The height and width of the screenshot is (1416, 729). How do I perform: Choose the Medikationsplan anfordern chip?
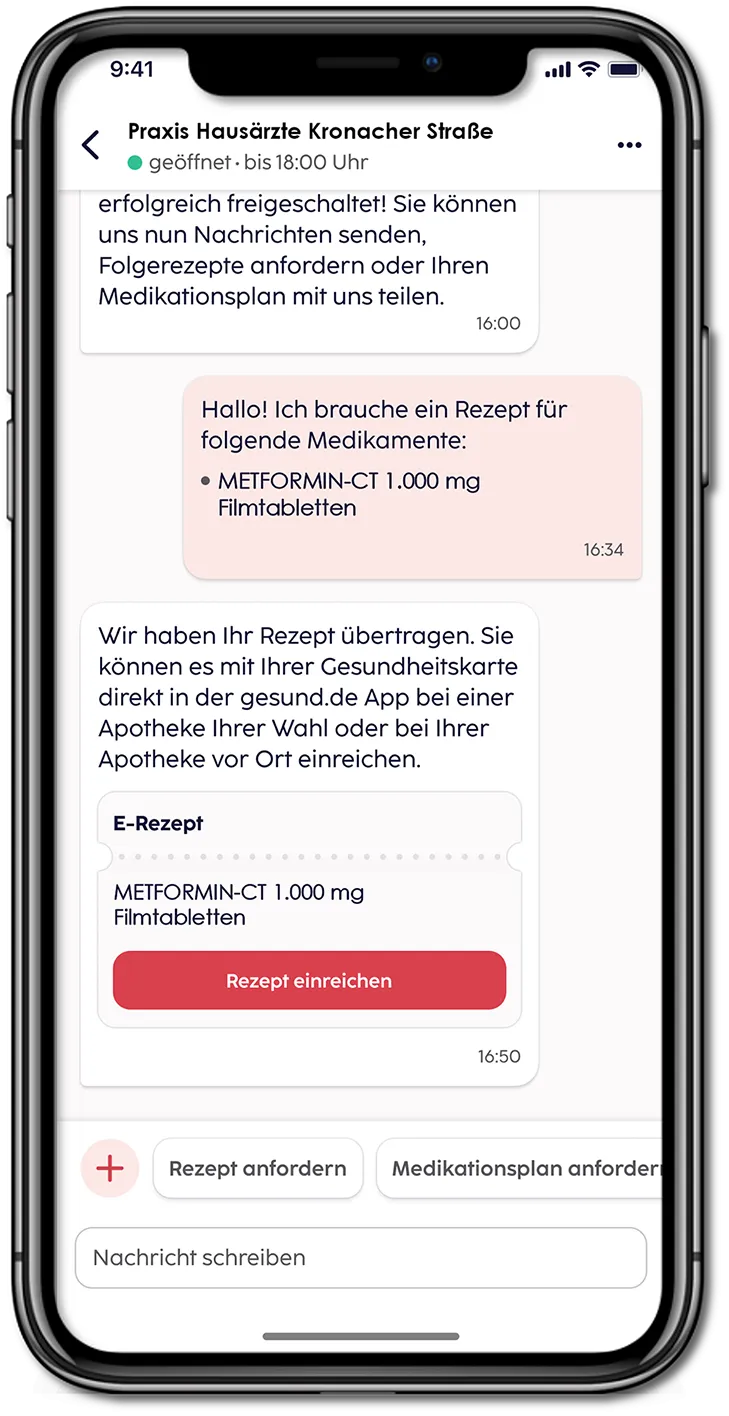pyautogui.click(x=520, y=1168)
